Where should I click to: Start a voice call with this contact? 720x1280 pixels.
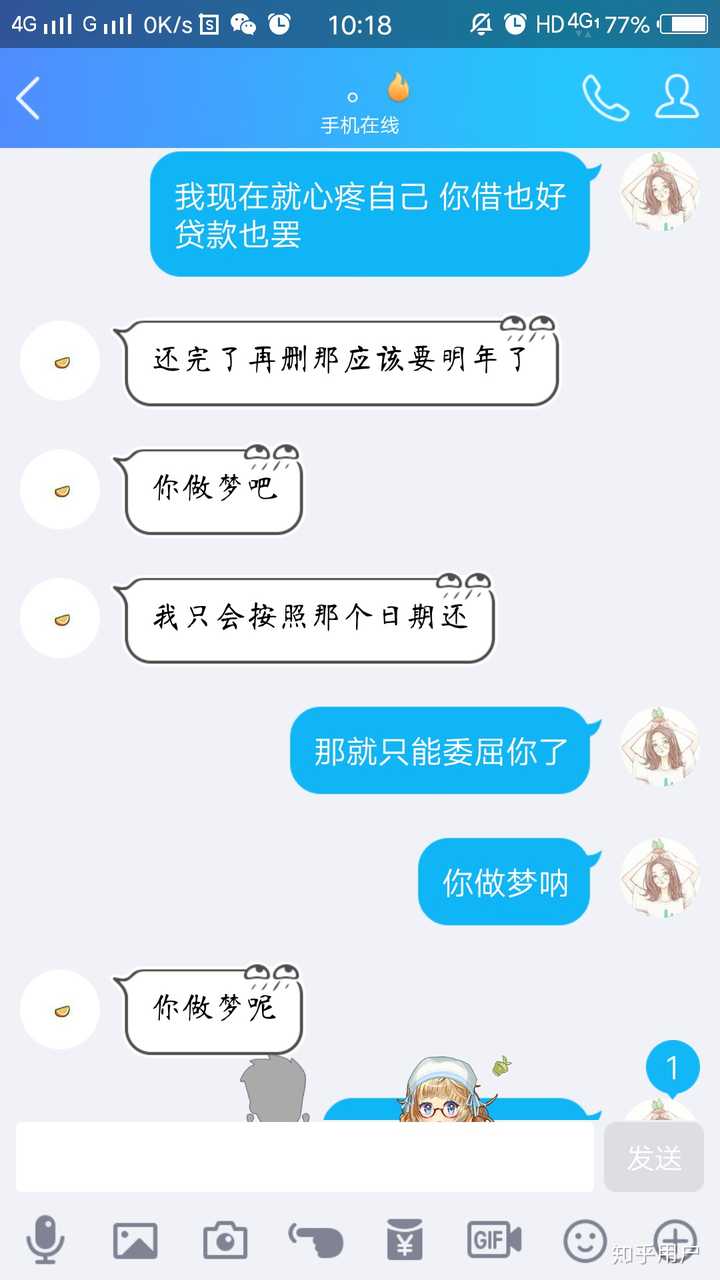[605, 97]
